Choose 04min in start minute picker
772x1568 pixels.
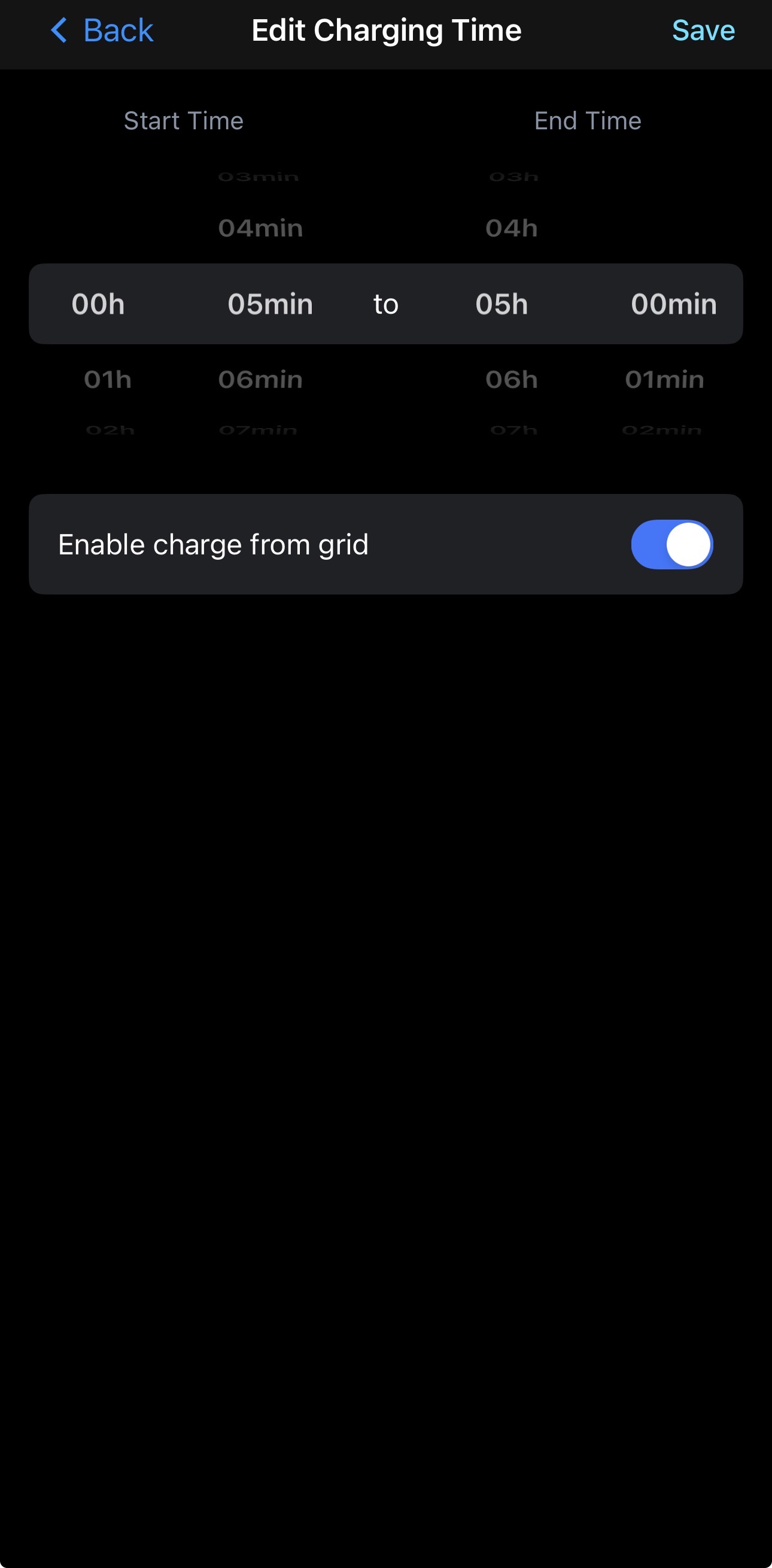pyautogui.click(x=260, y=228)
